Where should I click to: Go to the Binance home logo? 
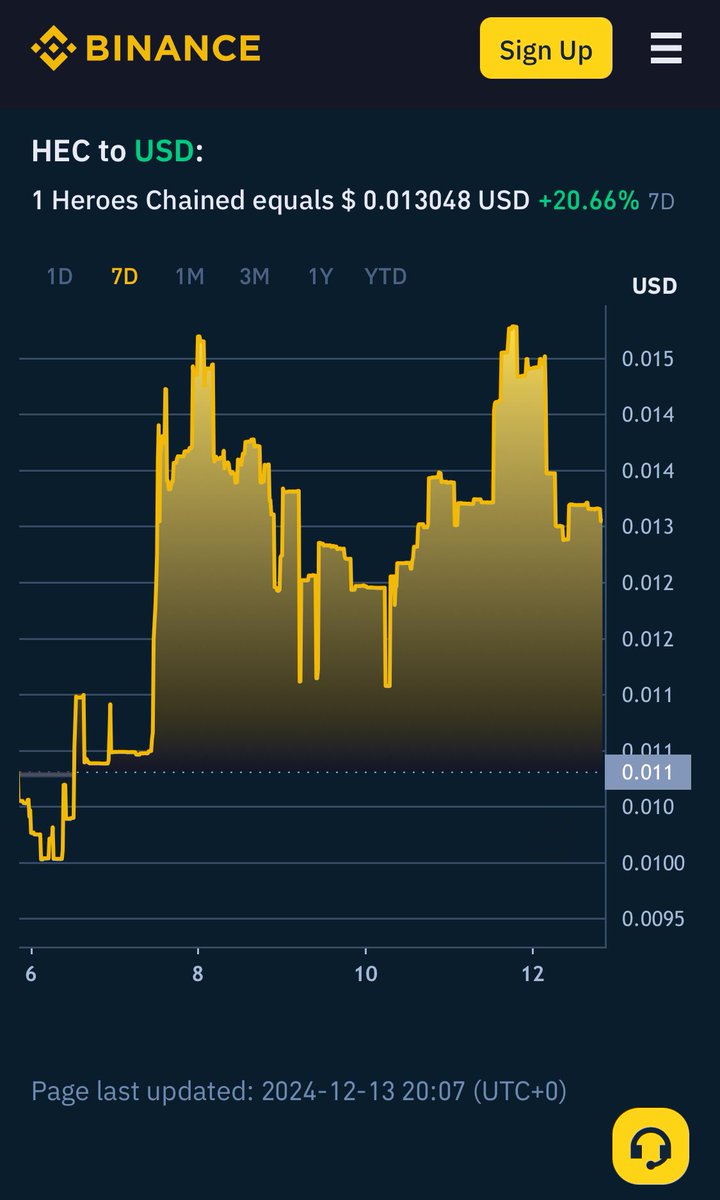(x=146, y=48)
